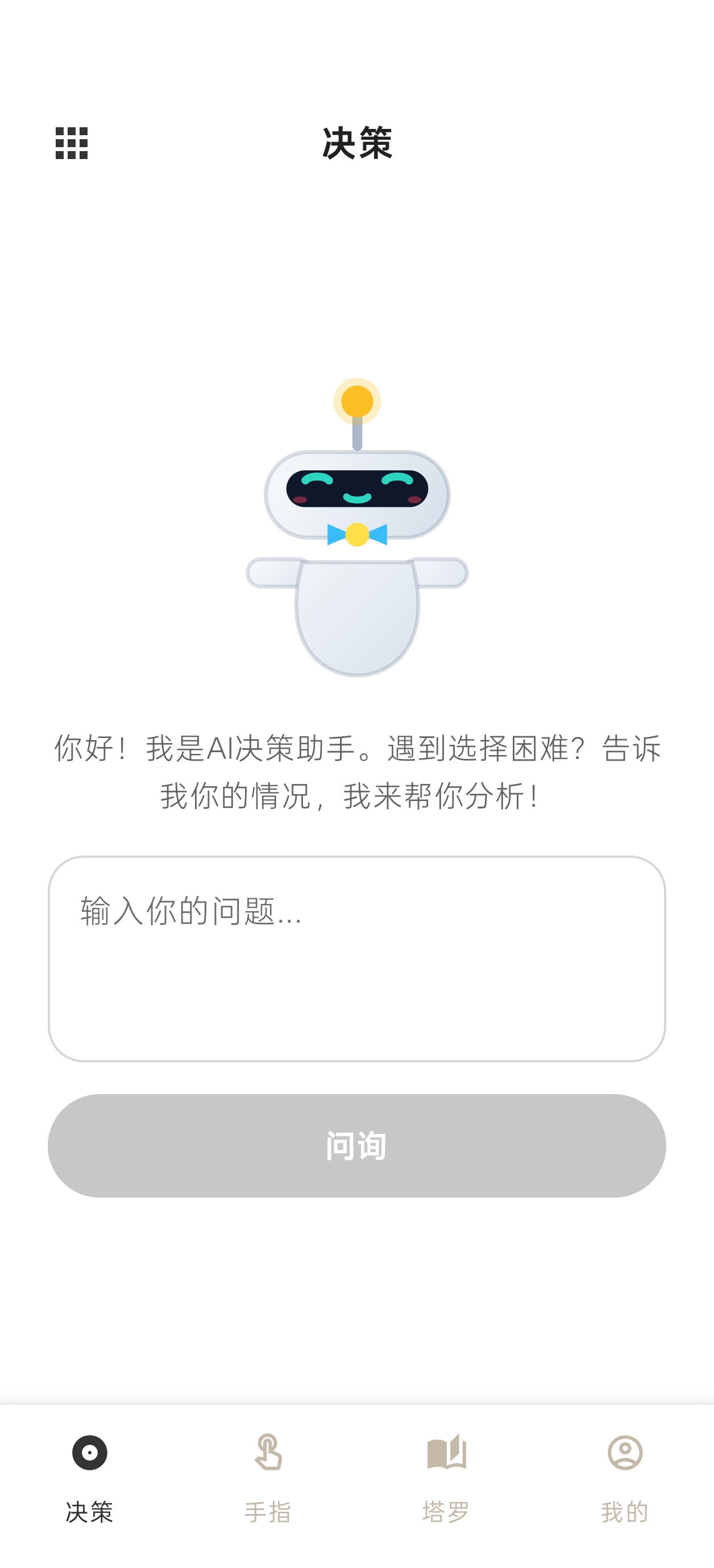Tap the 我的 profile icon in bottom navigation

(625, 1452)
